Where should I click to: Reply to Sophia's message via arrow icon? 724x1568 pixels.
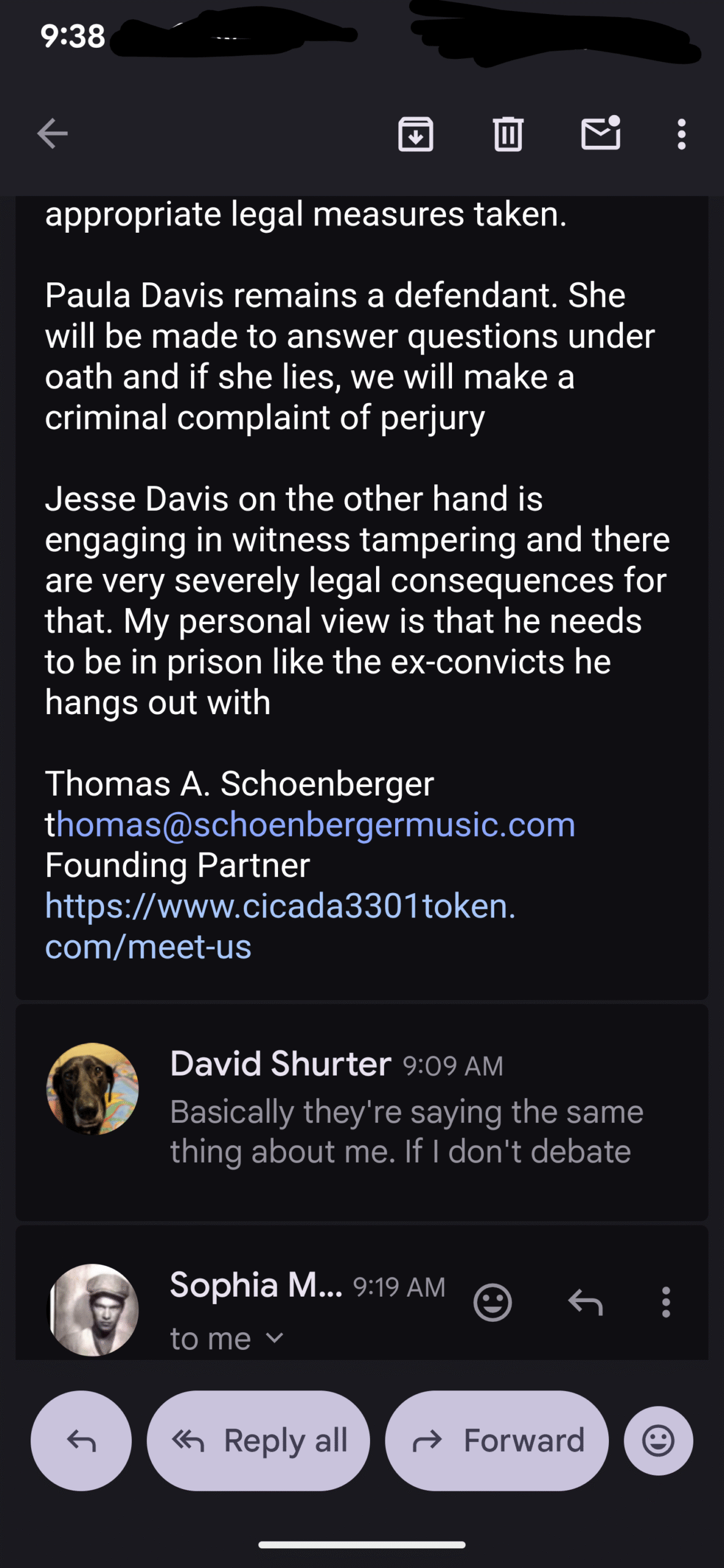pos(585,1302)
